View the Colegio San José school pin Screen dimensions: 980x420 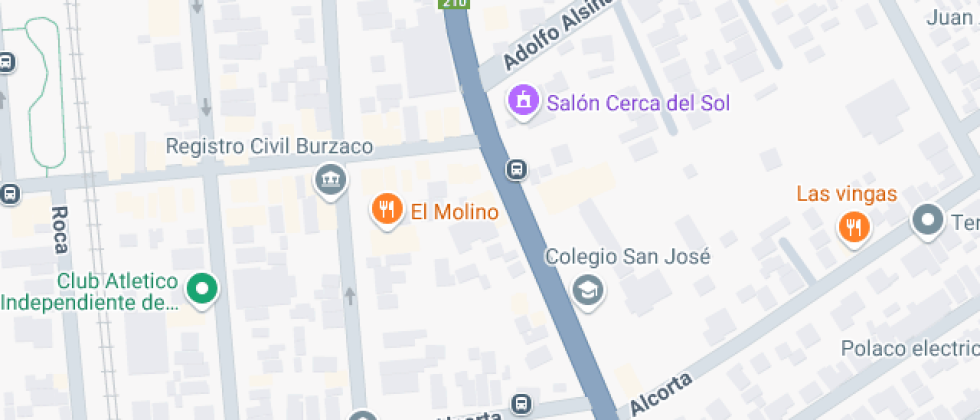[x=588, y=290]
